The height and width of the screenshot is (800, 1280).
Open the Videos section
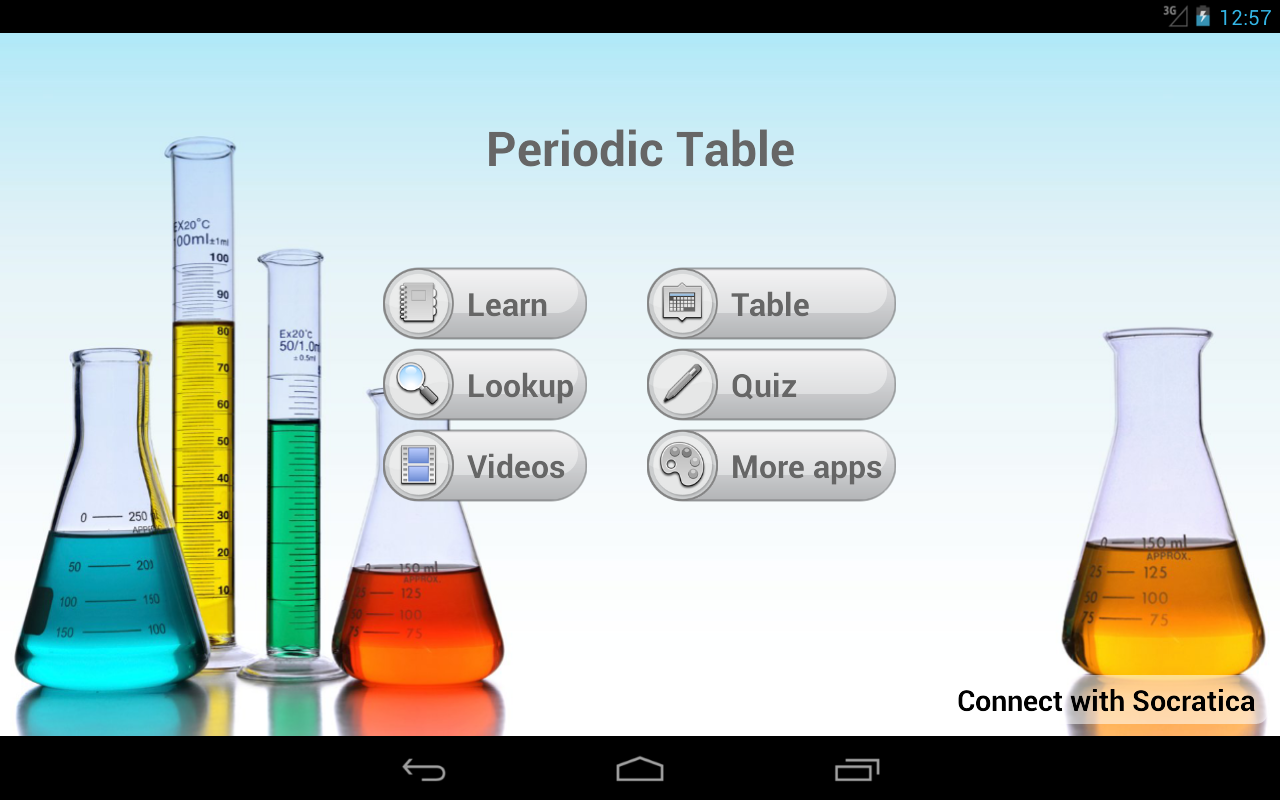tap(485, 466)
